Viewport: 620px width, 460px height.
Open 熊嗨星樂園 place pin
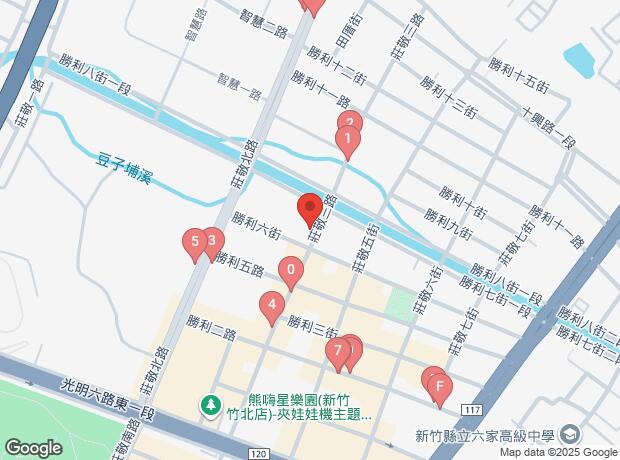(x=211, y=405)
